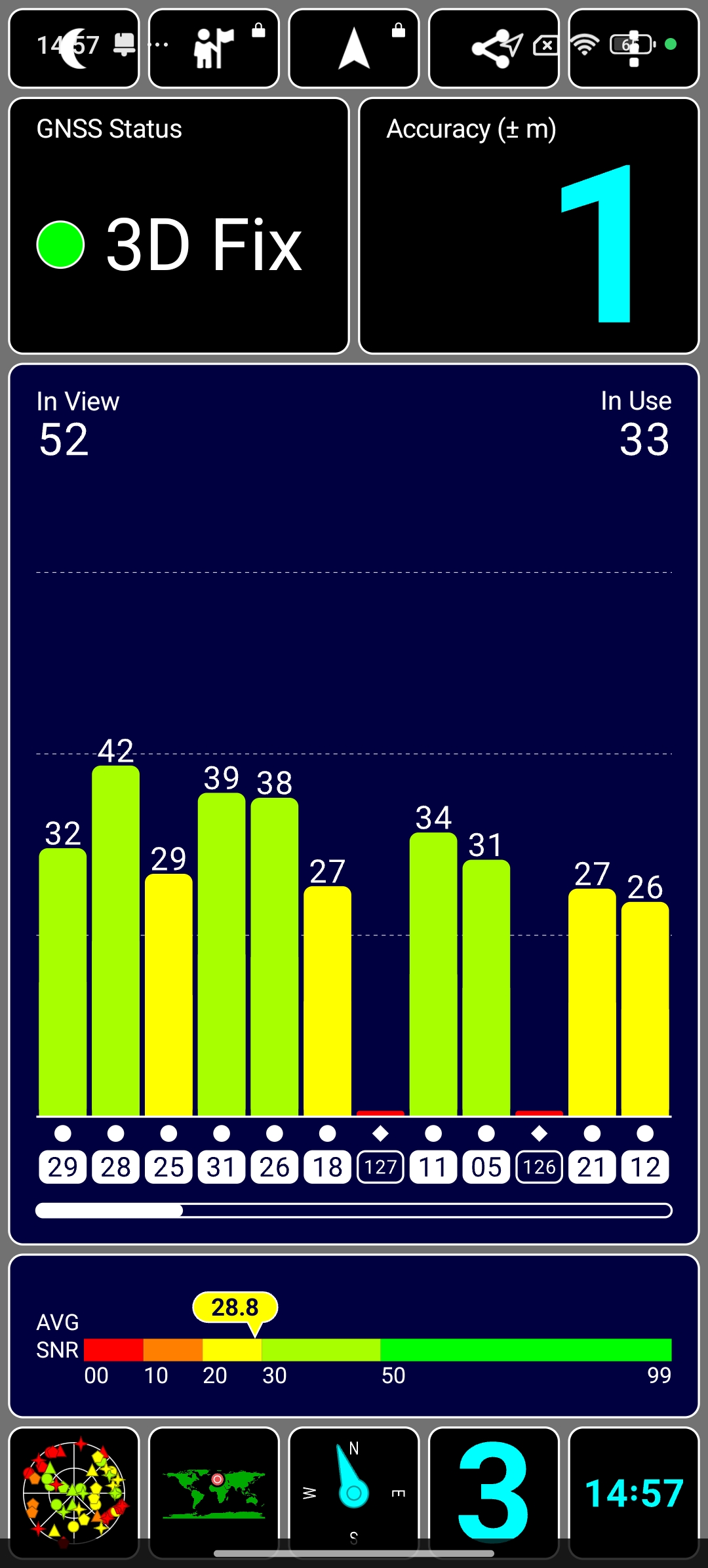Open the satellite sky view tile
The width and height of the screenshot is (708, 1568).
click(74, 1492)
